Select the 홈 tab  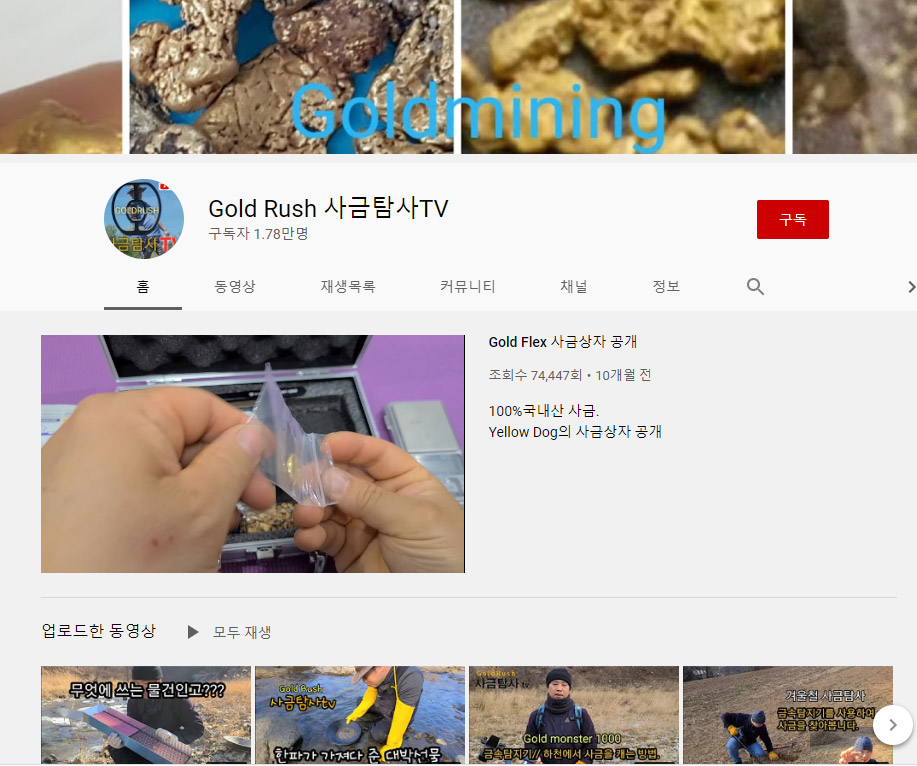(143, 287)
